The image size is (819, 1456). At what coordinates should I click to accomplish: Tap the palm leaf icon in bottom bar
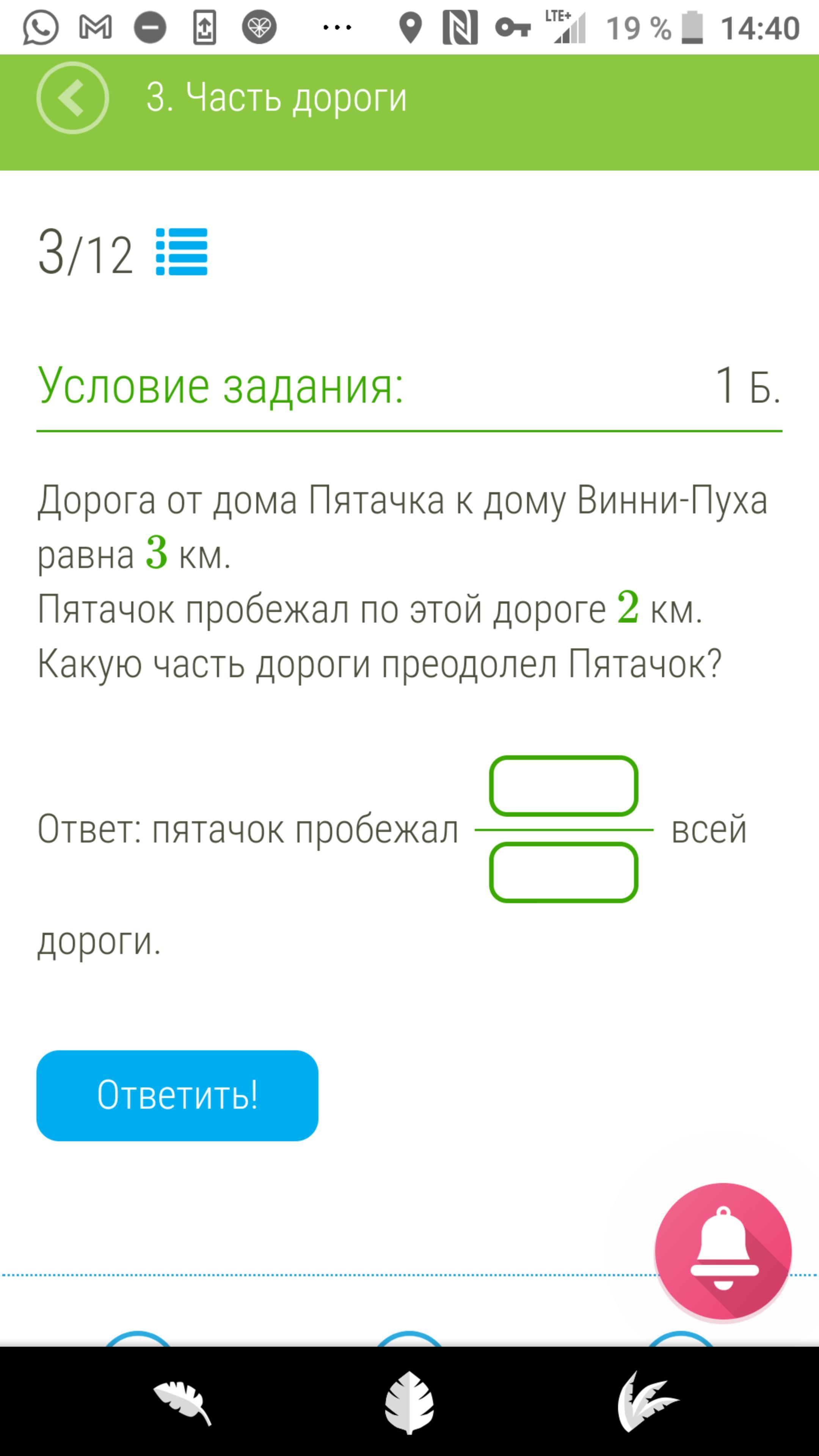click(648, 1402)
